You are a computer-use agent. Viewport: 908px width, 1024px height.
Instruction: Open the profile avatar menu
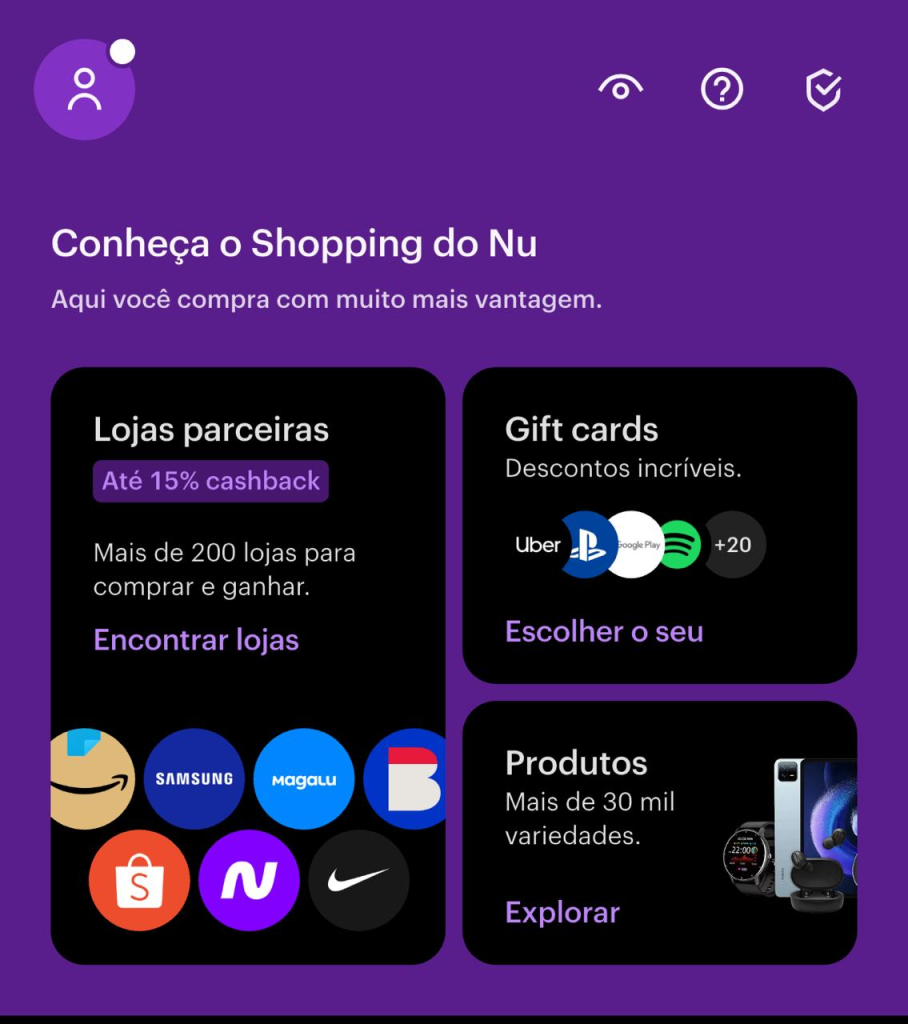84,90
